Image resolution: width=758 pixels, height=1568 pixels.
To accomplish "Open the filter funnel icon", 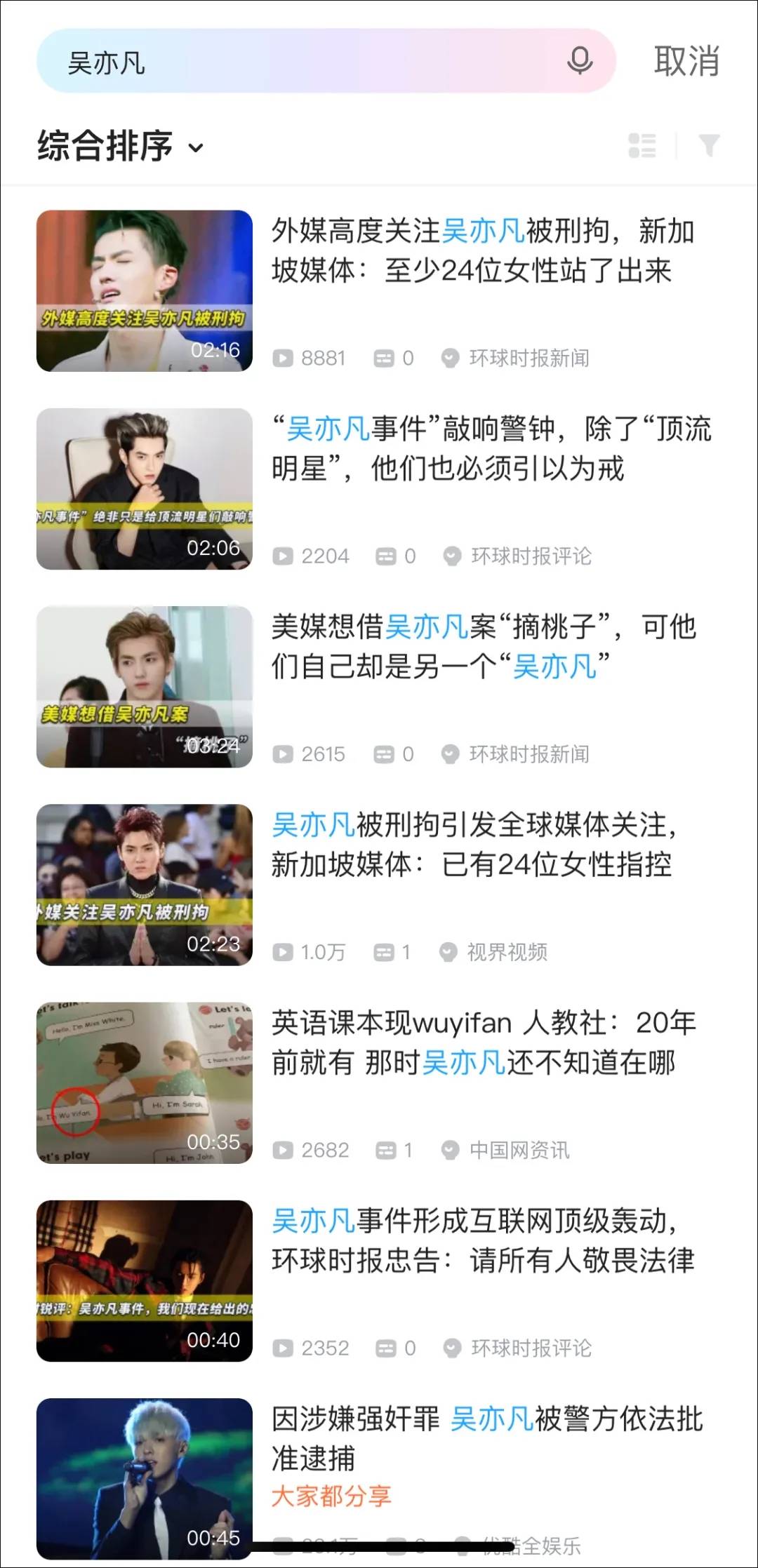I will [x=709, y=146].
